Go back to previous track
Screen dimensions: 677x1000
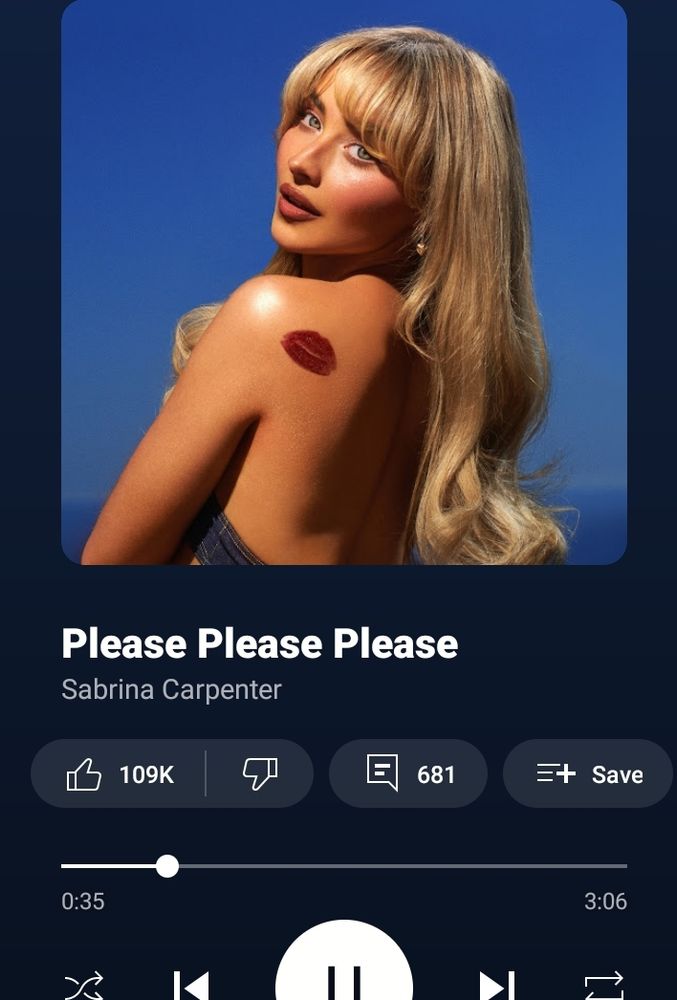[x=190, y=984]
